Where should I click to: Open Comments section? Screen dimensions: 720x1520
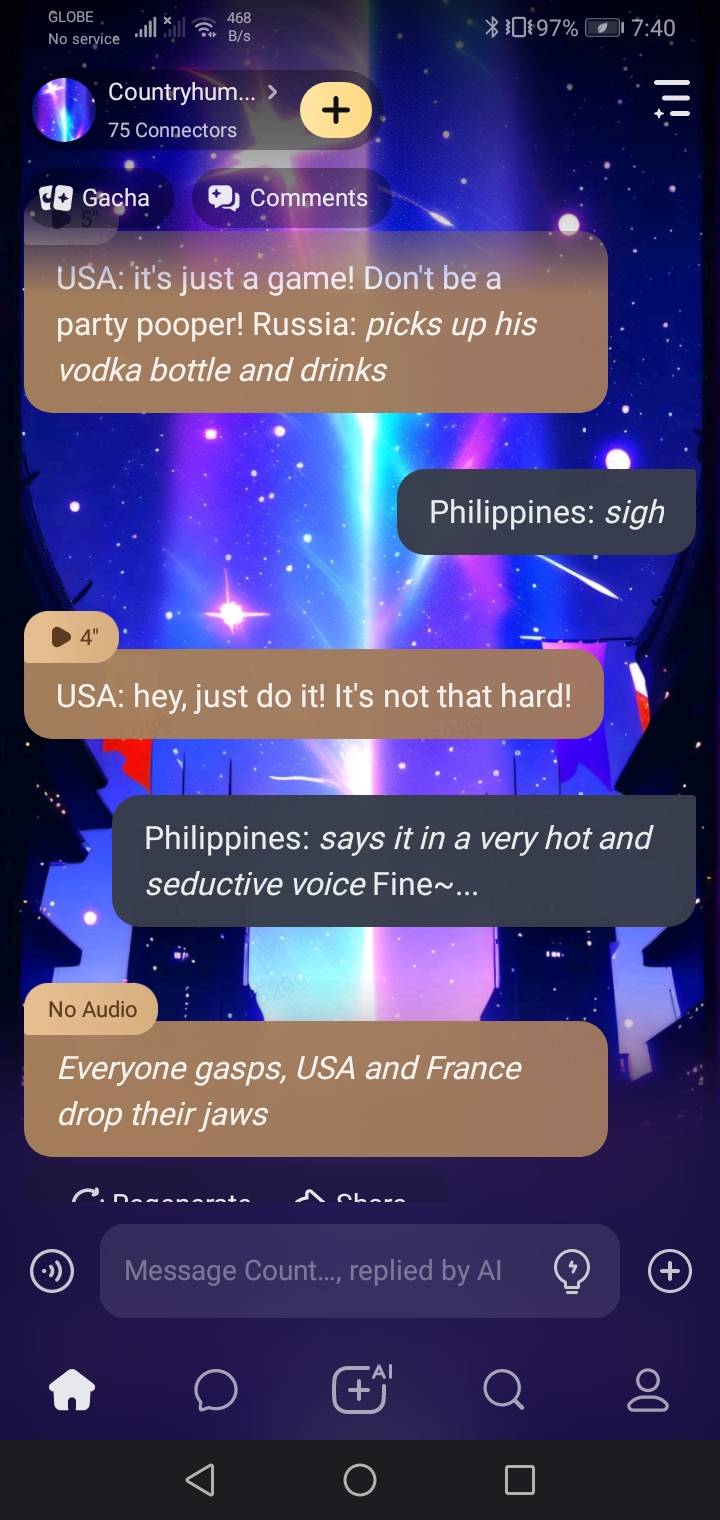(288, 198)
